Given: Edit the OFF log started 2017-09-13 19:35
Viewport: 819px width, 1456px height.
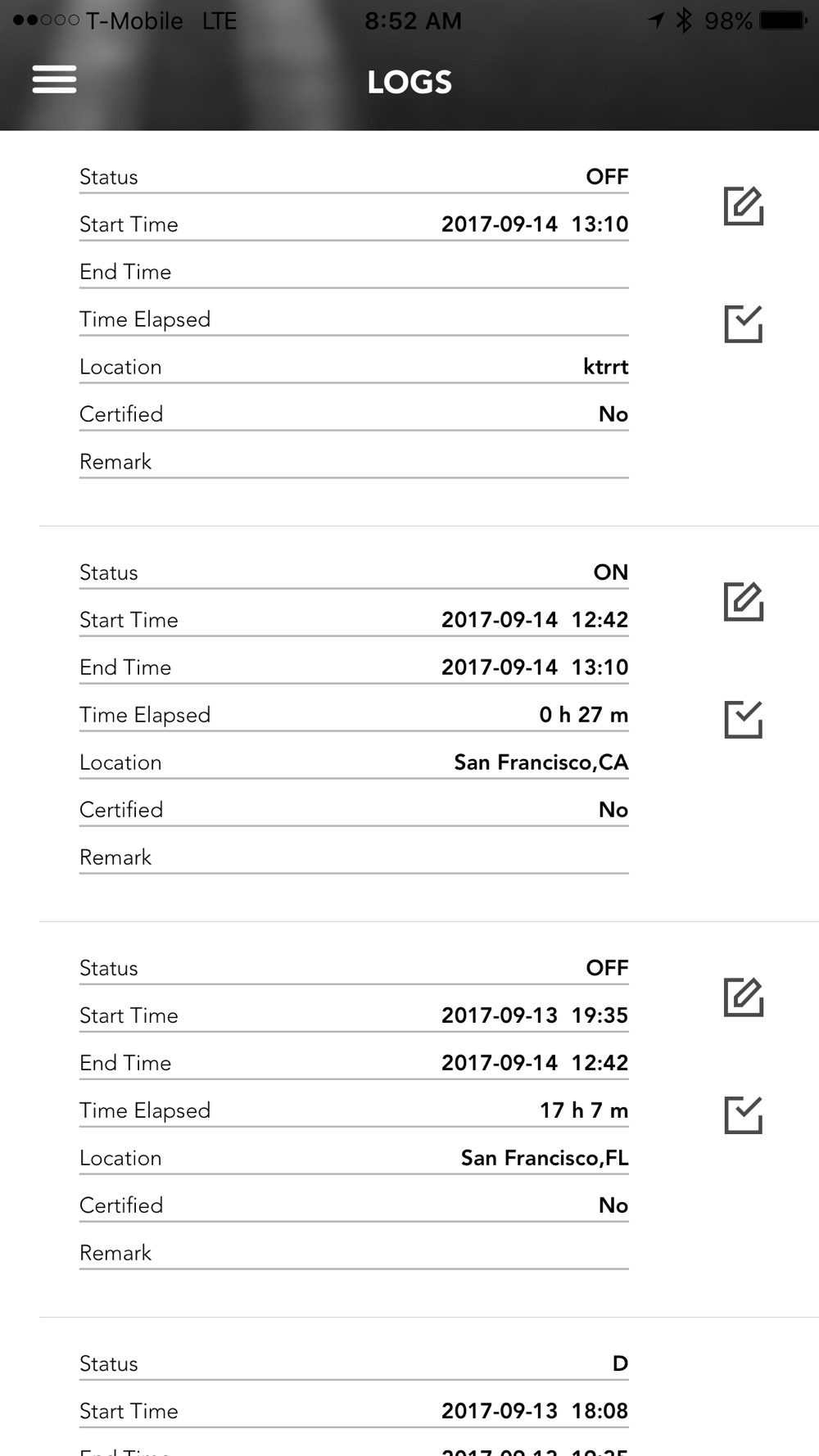Looking at the screenshot, I should pos(744,997).
